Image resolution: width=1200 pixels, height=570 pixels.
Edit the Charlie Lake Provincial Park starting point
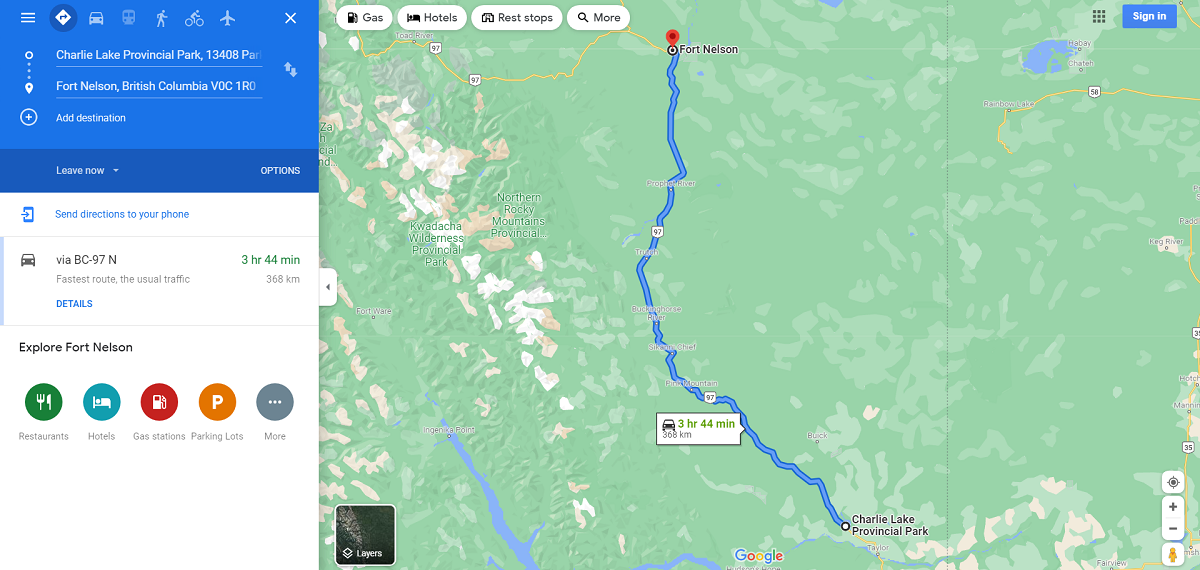point(158,55)
